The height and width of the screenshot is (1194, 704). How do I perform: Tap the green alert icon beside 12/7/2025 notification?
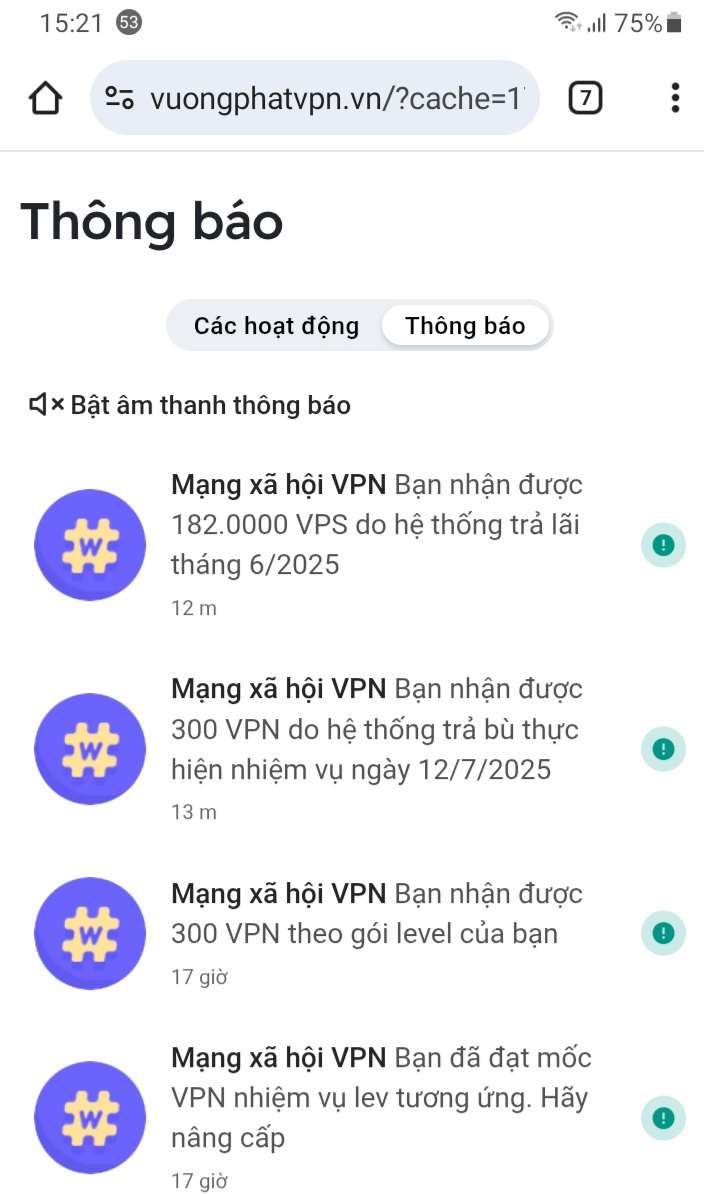pos(662,749)
